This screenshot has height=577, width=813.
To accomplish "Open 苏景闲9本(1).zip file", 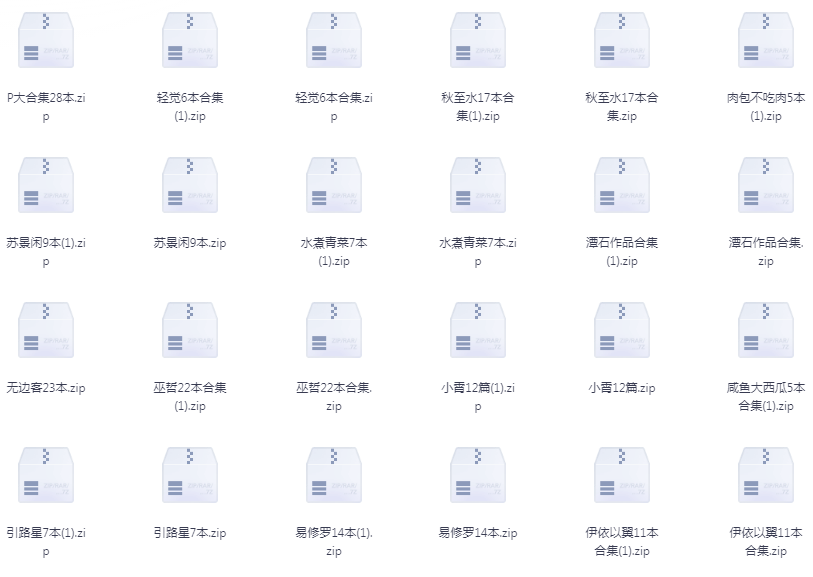I will [x=46, y=186].
